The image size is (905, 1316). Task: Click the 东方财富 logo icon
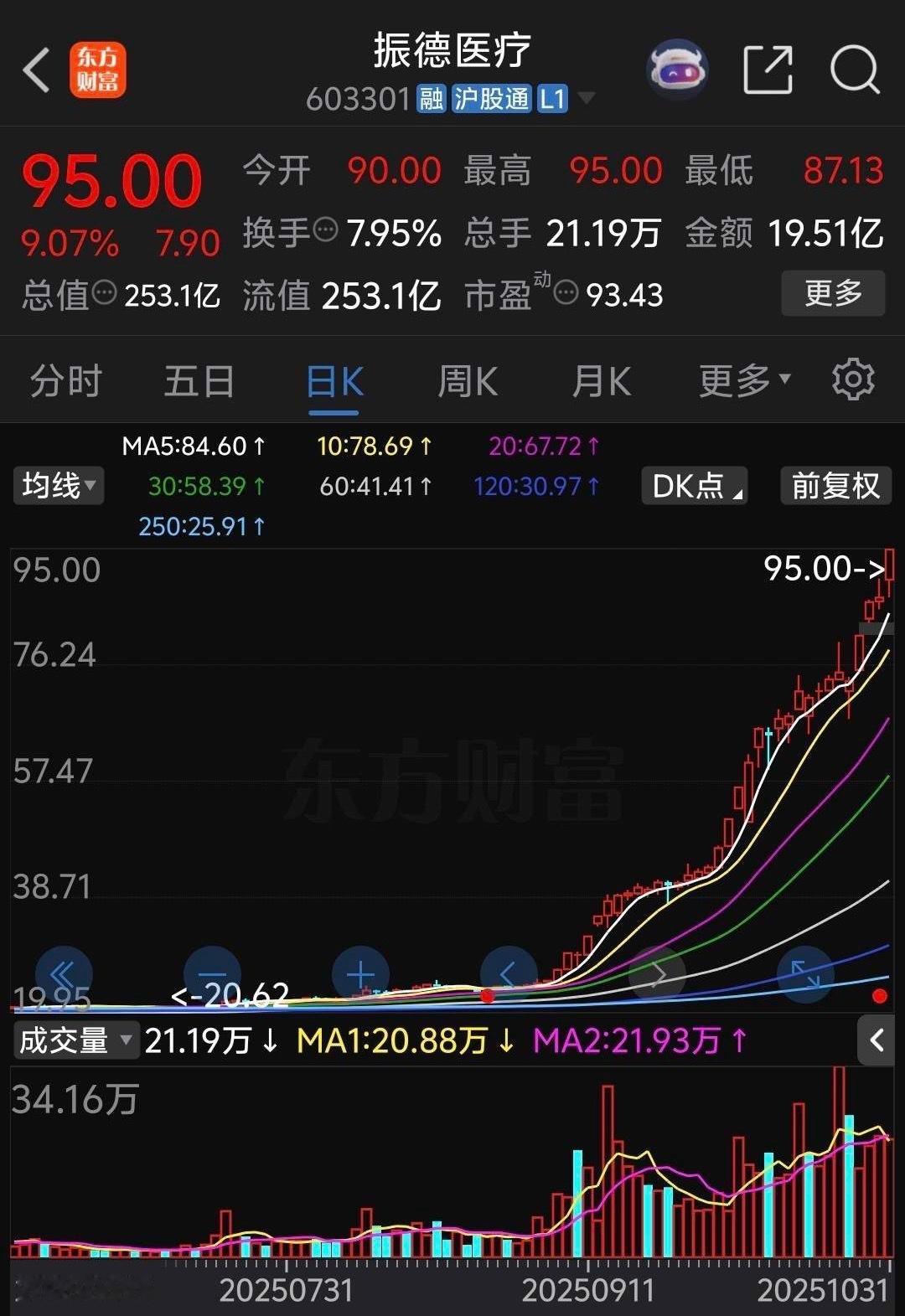[x=97, y=69]
